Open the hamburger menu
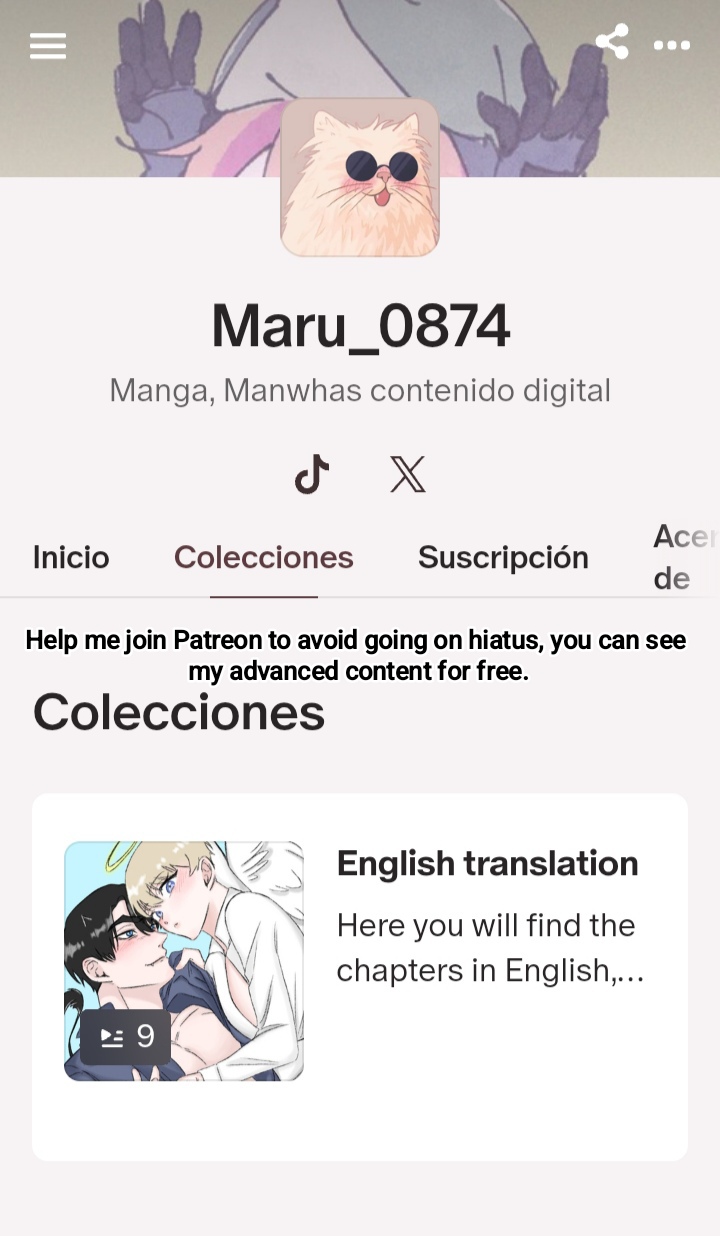This screenshot has width=720, height=1236. point(48,46)
